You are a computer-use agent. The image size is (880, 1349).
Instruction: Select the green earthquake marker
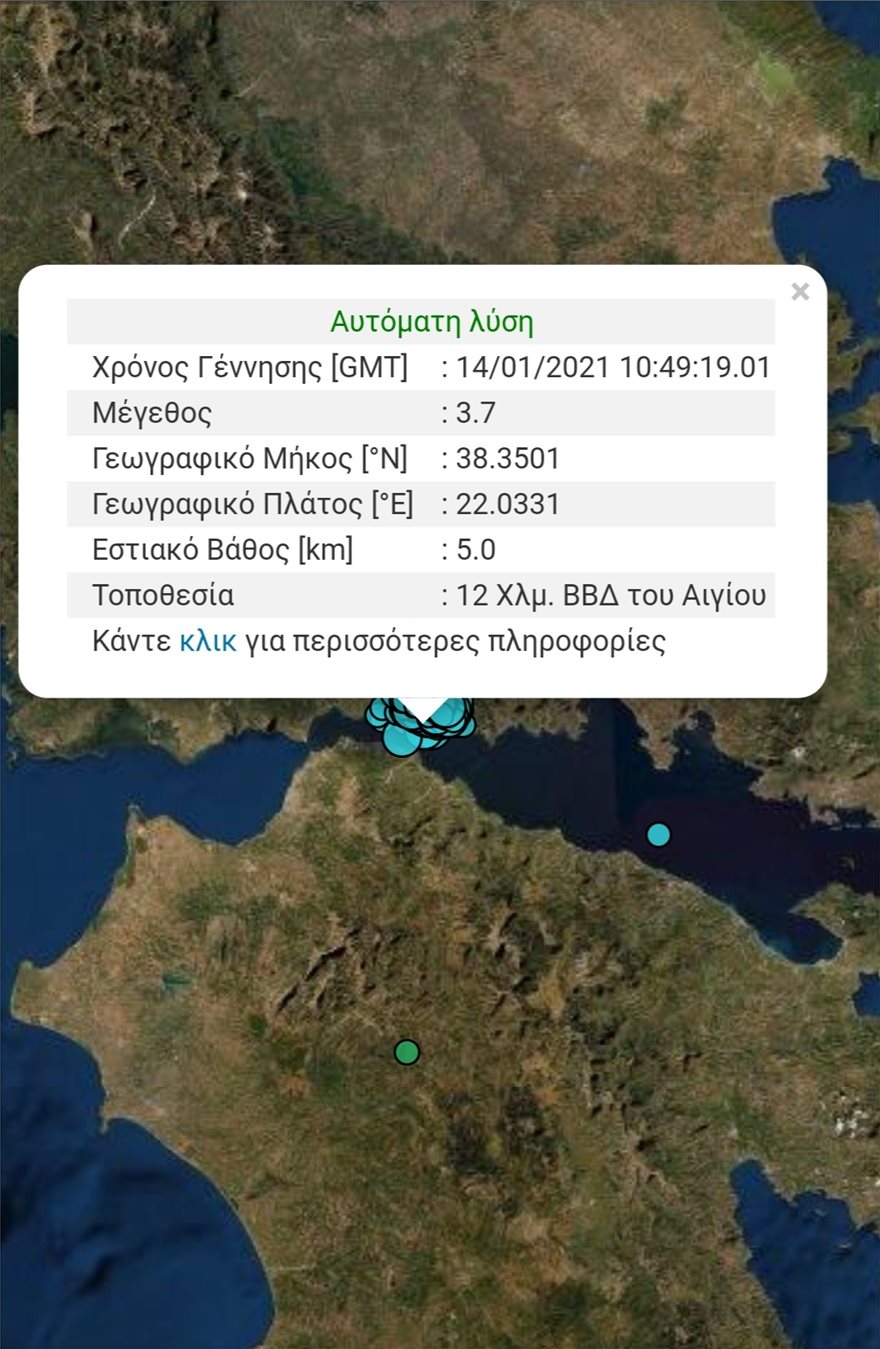(406, 1052)
